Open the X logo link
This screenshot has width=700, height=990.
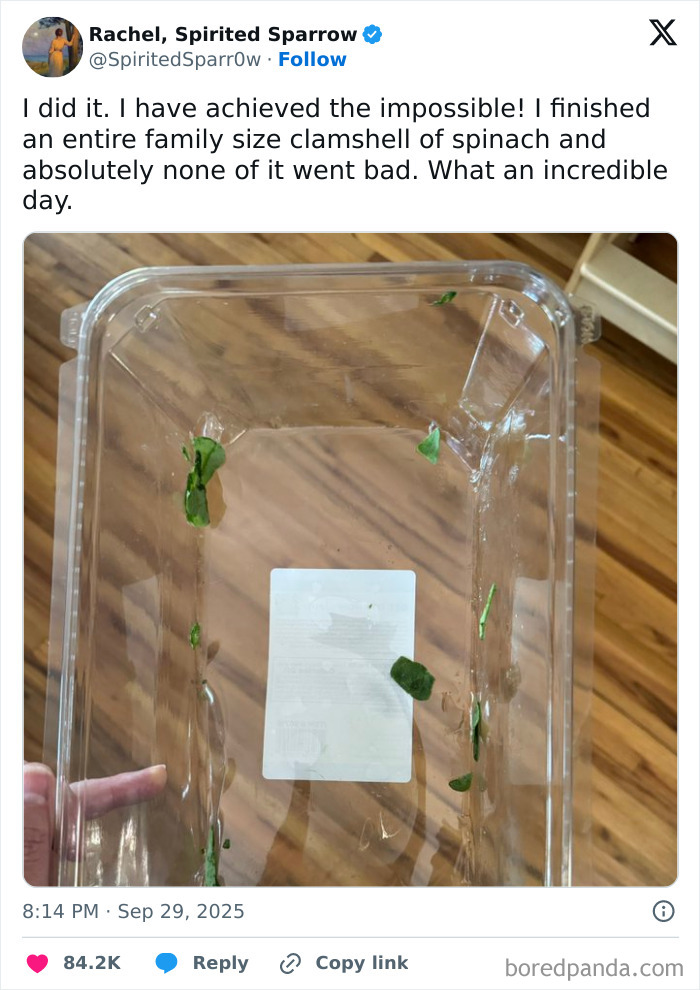point(662,33)
